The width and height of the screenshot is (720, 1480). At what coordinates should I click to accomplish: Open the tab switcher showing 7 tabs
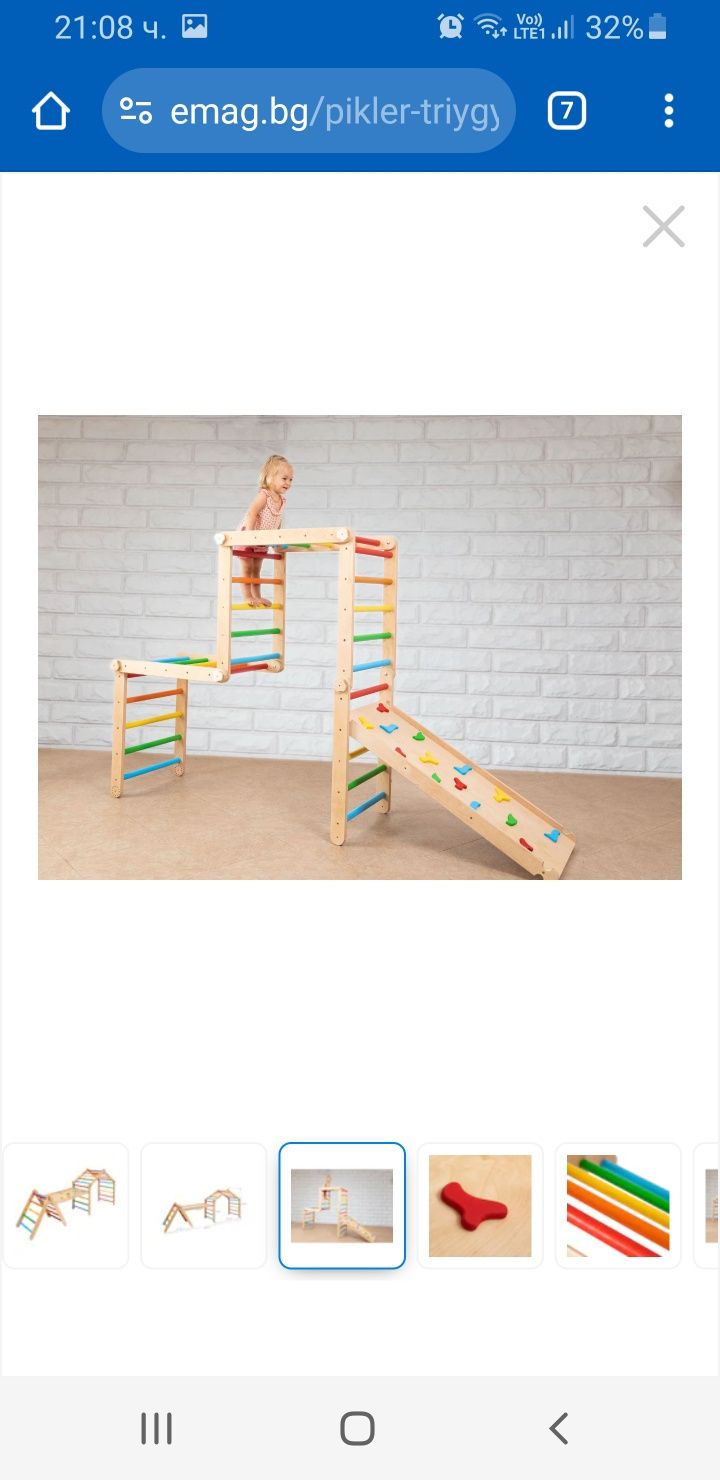(x=566, y=111)
